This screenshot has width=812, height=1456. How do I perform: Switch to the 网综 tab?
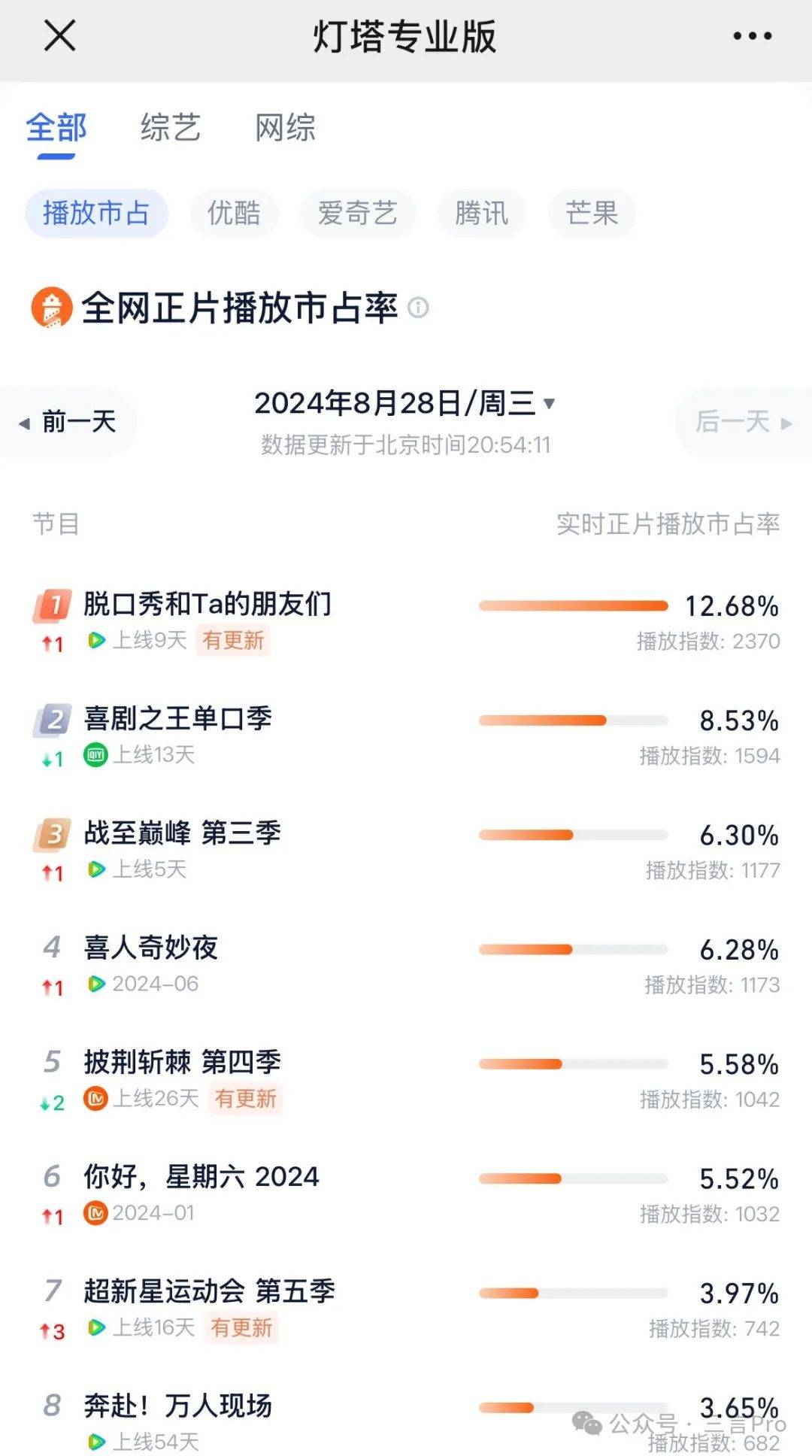pyautogui.click(x=285, y=127)
